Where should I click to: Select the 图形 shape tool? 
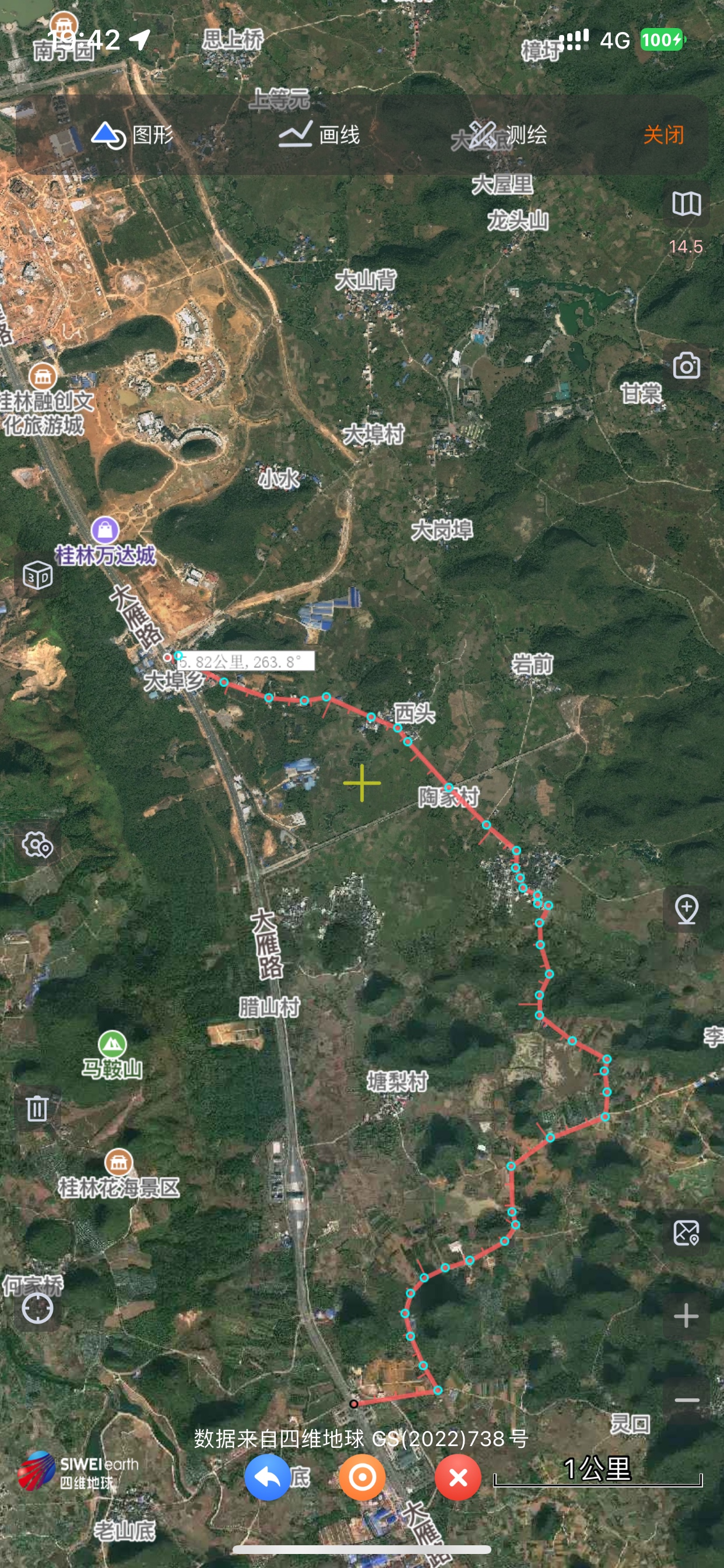(x=133, y=135)
